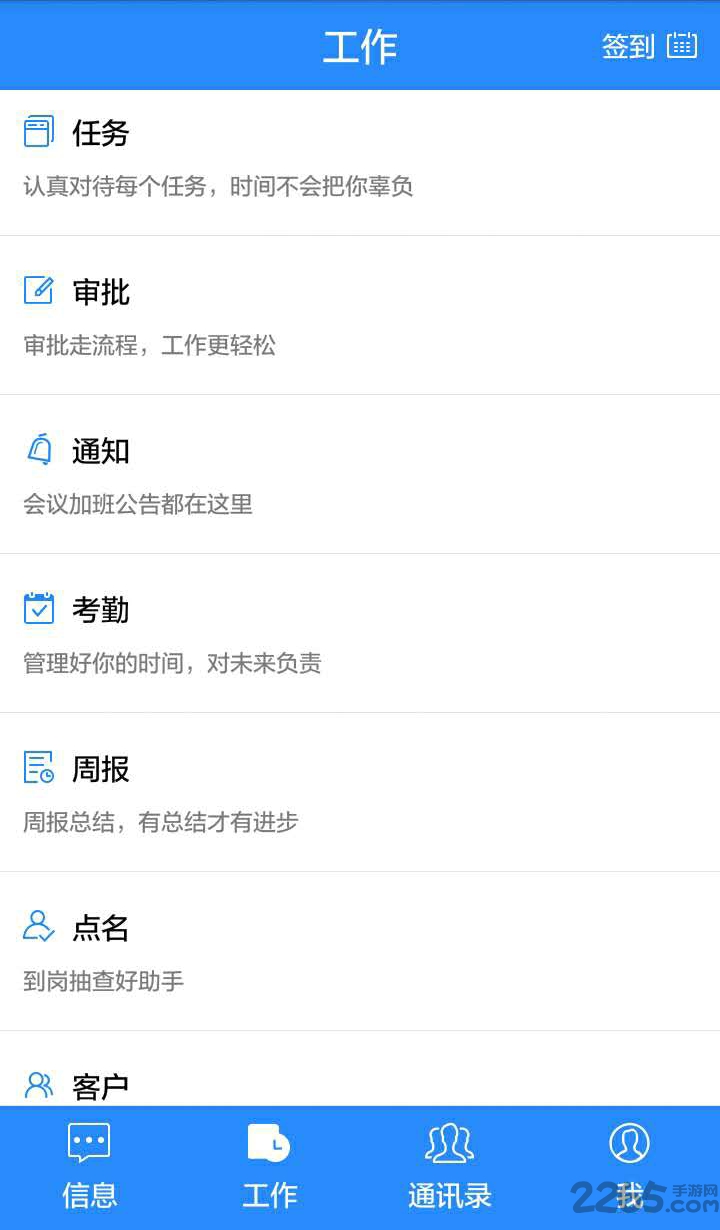Image resolution: width=720 pixels, height=1230 pixels.
Task: Open the 我 tab
Action: [x=629, y=1165]
